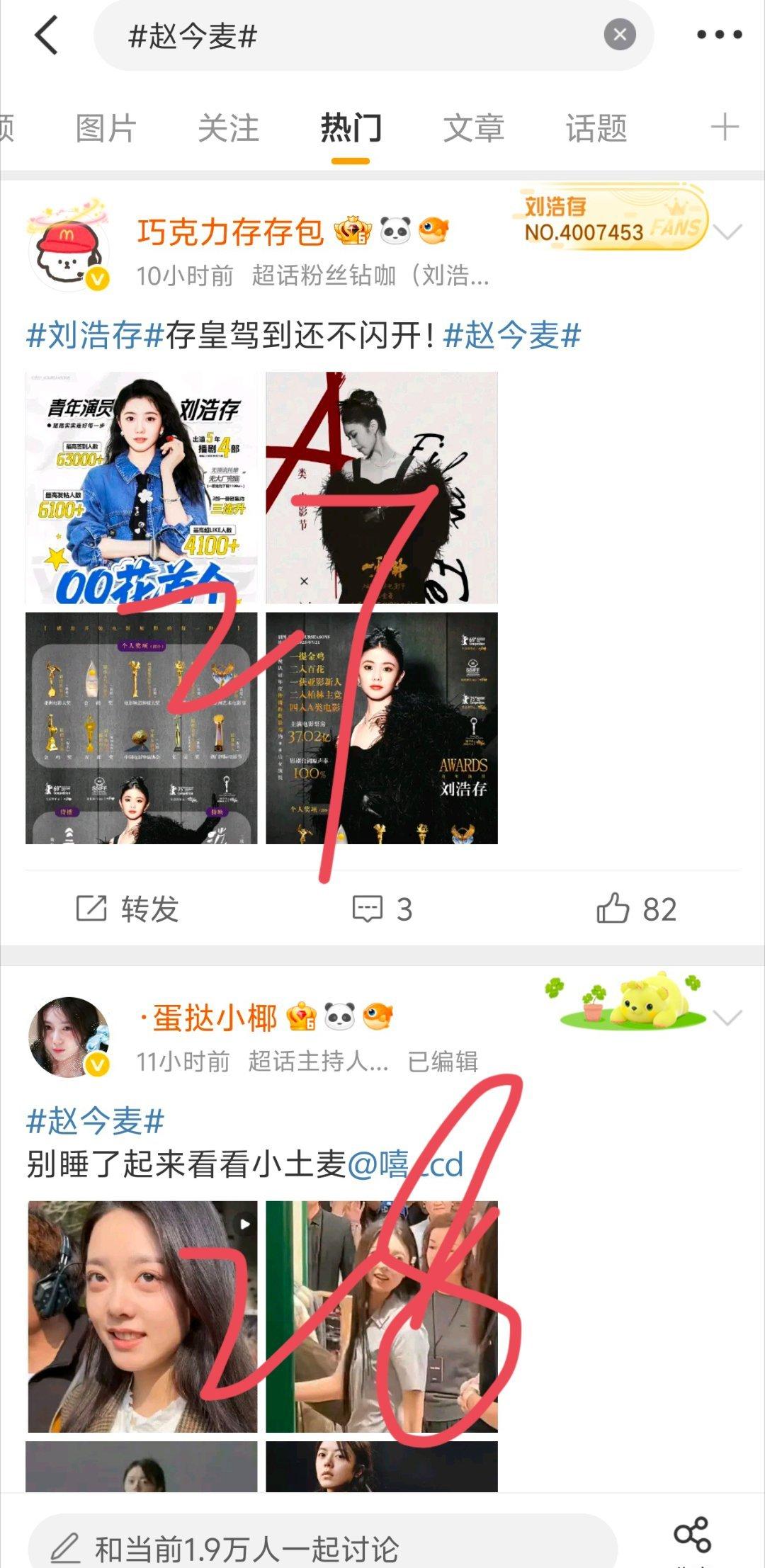Play the first video thumbnail in 蛋挞小椰's post
Viewport: 765px width, 1568px height.
[x=142, y=1316]
